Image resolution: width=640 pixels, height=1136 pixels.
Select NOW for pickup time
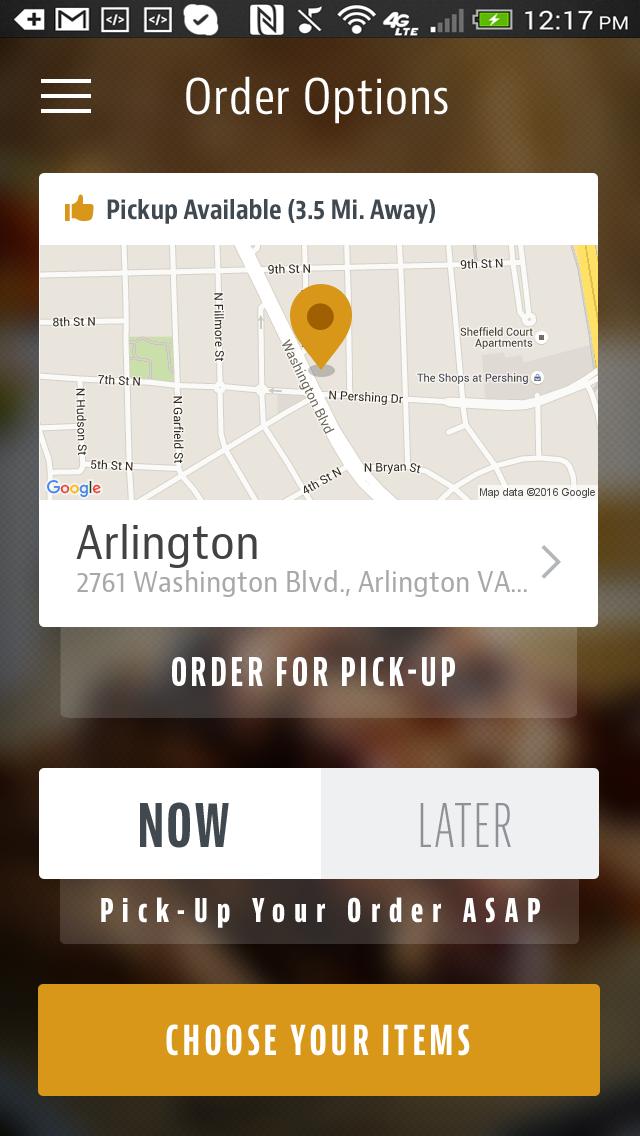pyautogui.click(x=181, y=824)
